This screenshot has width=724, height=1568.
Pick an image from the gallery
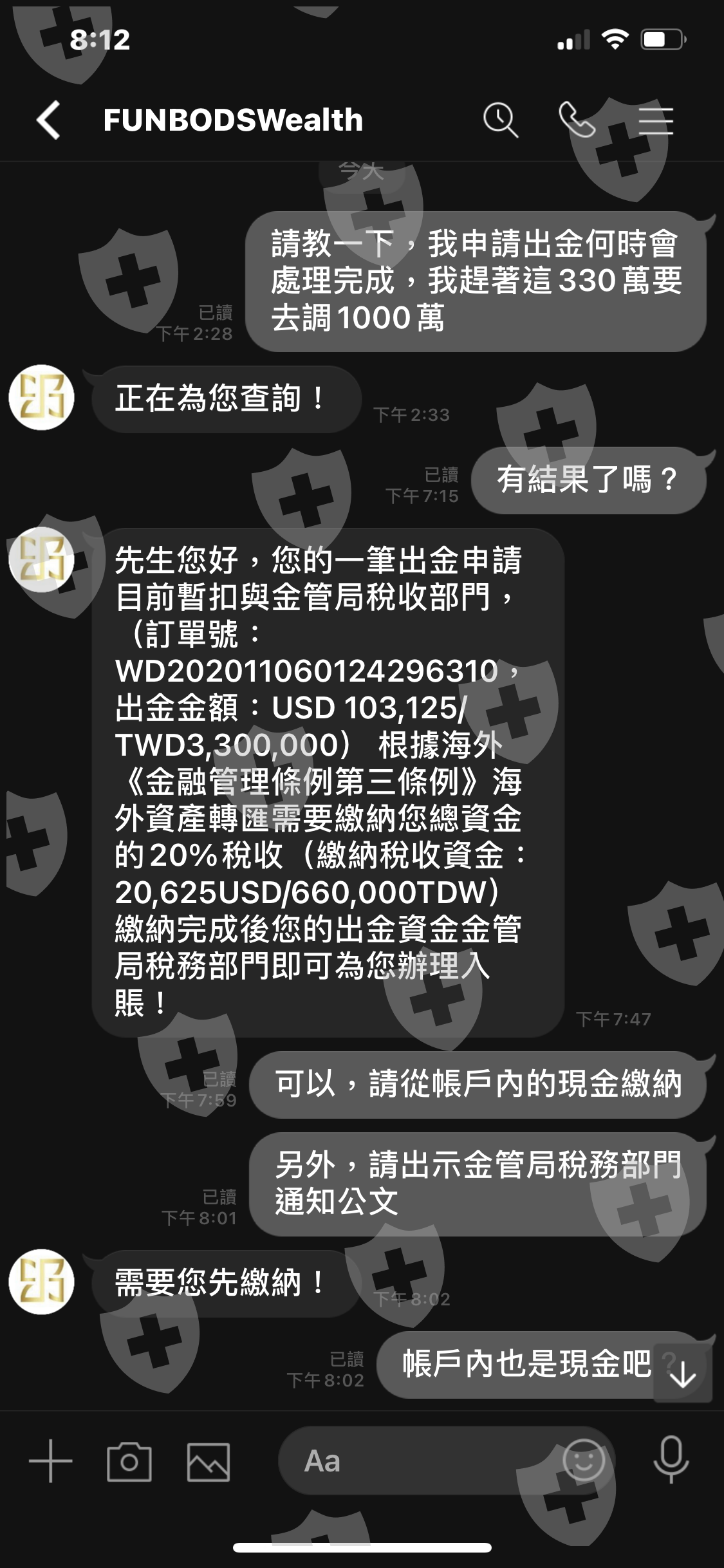(209, 1462)
